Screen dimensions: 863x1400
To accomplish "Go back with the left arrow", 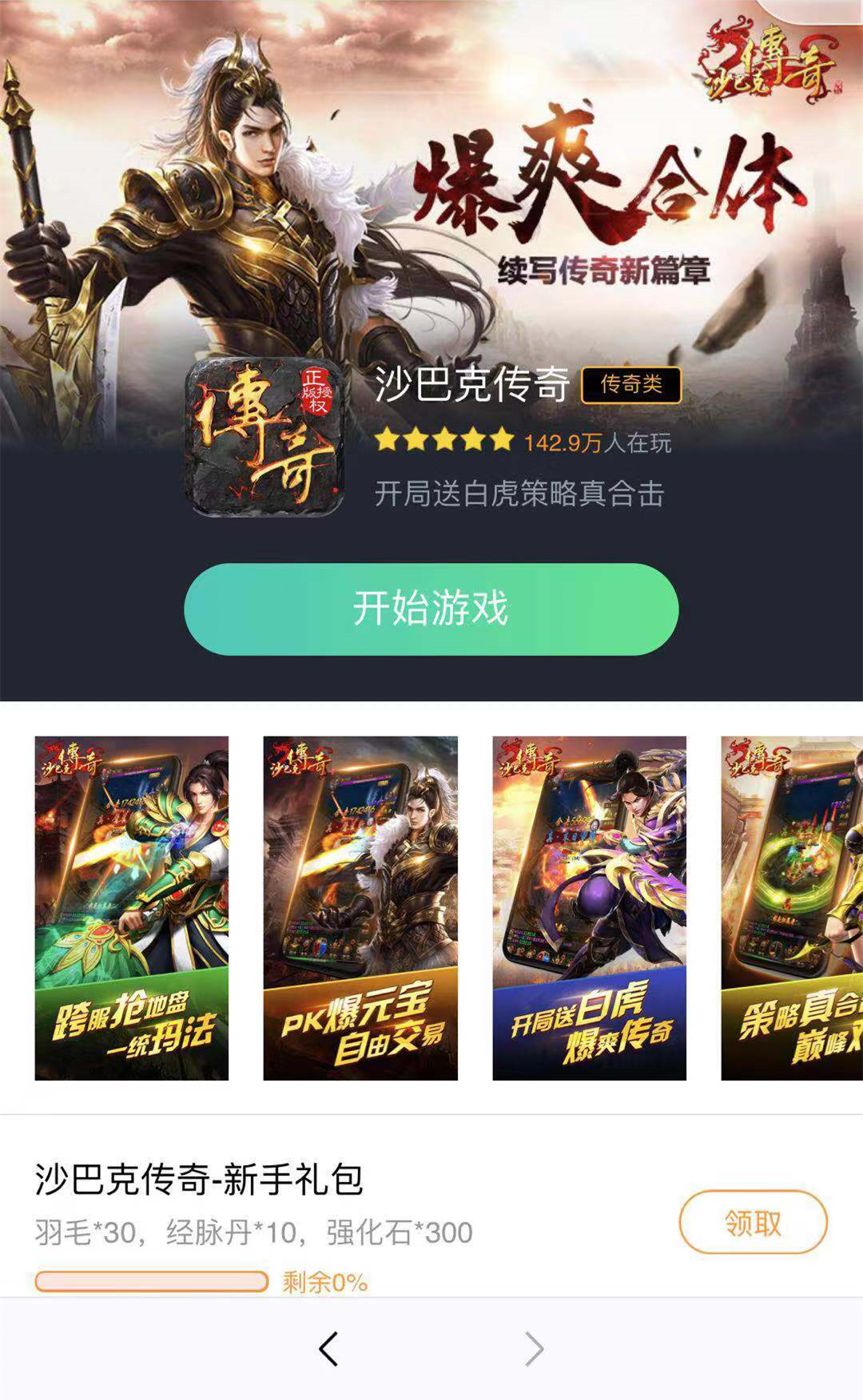I will [x=328, y=1350].
